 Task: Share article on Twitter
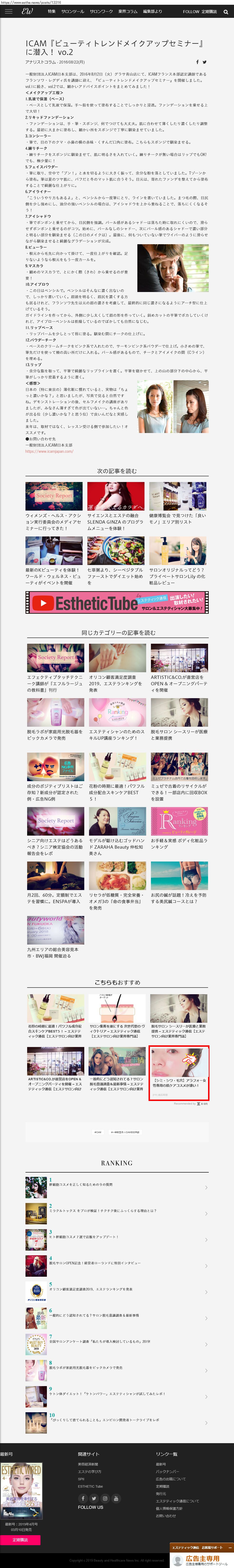click(204, 62)
